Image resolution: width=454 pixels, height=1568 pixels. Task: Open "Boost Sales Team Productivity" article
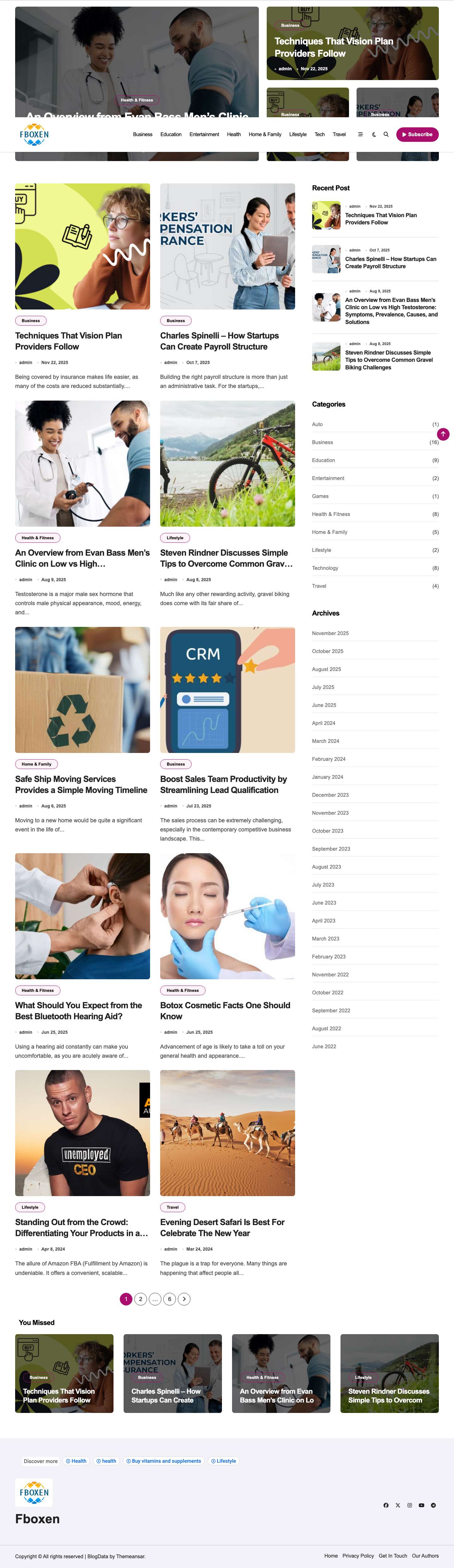223,784
